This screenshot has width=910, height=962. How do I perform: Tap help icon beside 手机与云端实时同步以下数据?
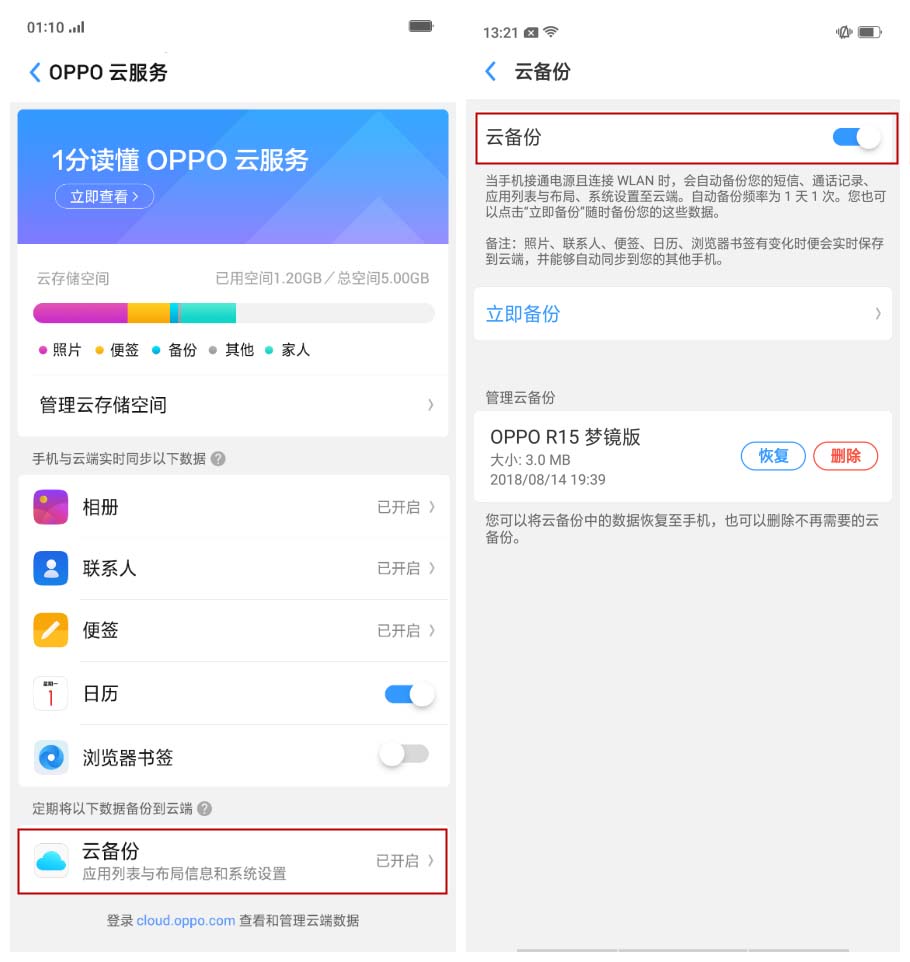tap(218, 459)
